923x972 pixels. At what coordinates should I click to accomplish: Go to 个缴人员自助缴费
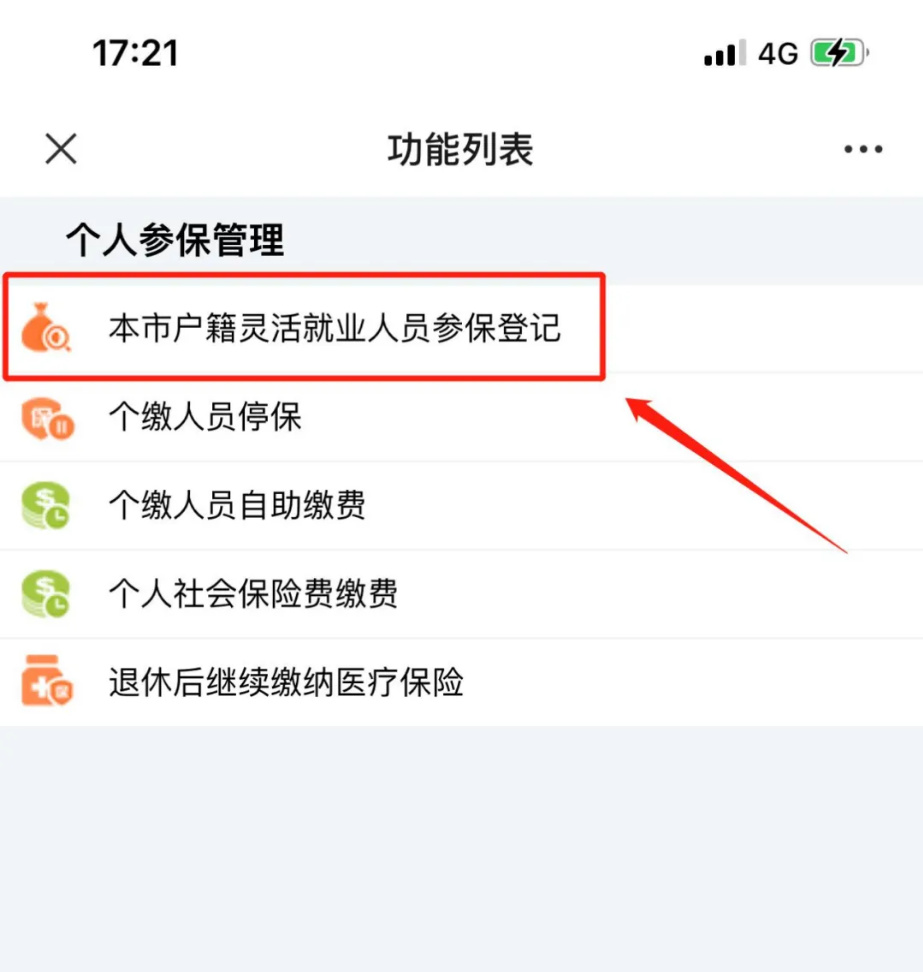click(x=237, y=505)
